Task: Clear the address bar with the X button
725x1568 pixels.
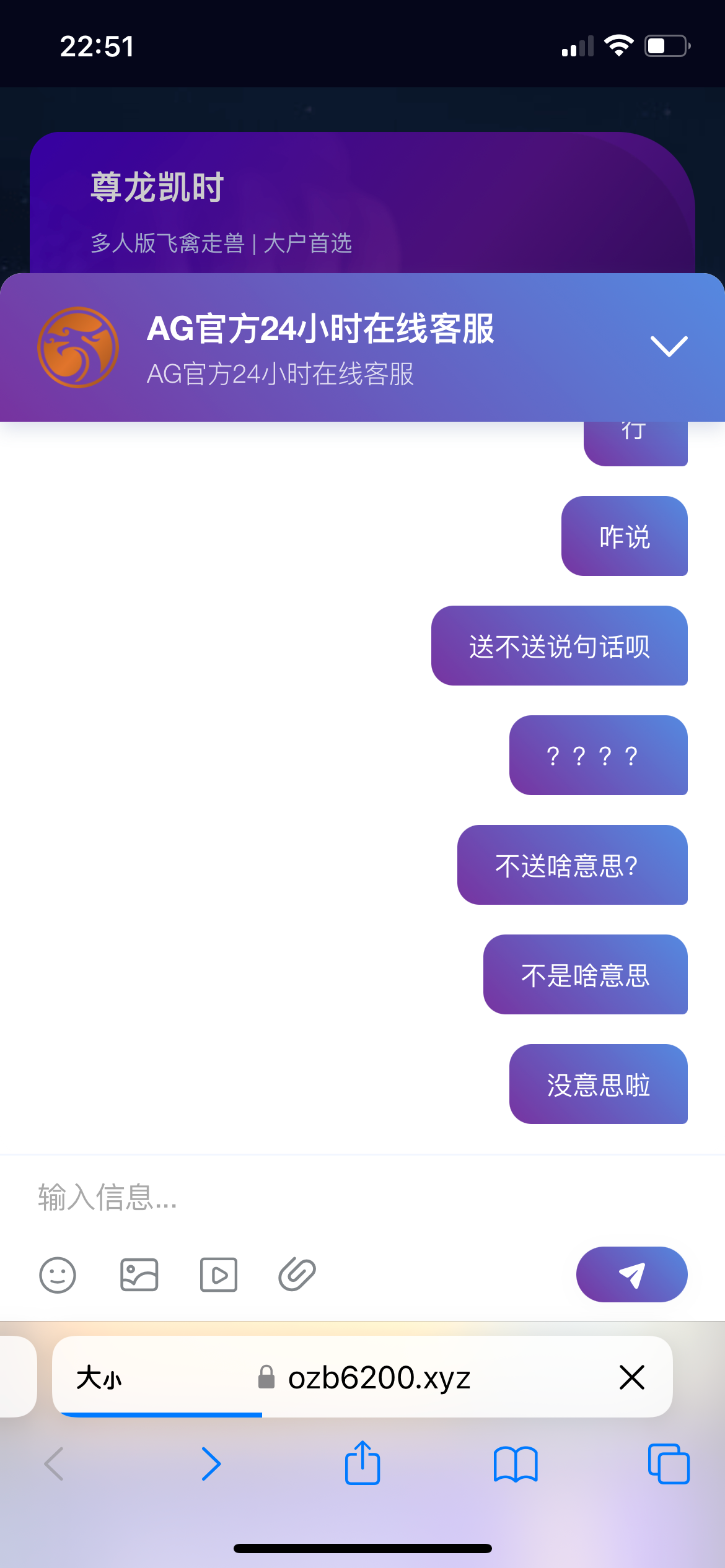Action: pyautogui.click(x=631, y=1378)
